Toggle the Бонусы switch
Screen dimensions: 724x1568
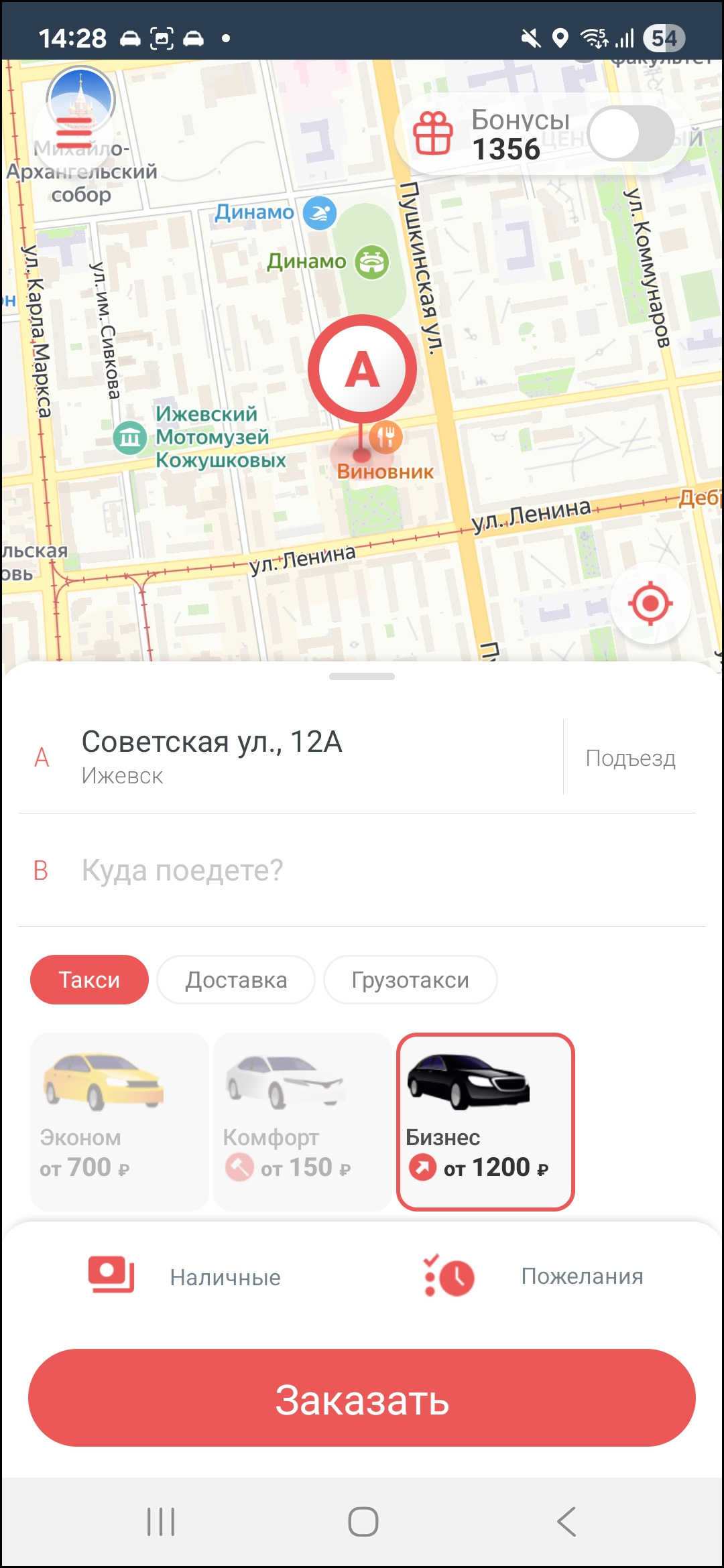[629, 135]
